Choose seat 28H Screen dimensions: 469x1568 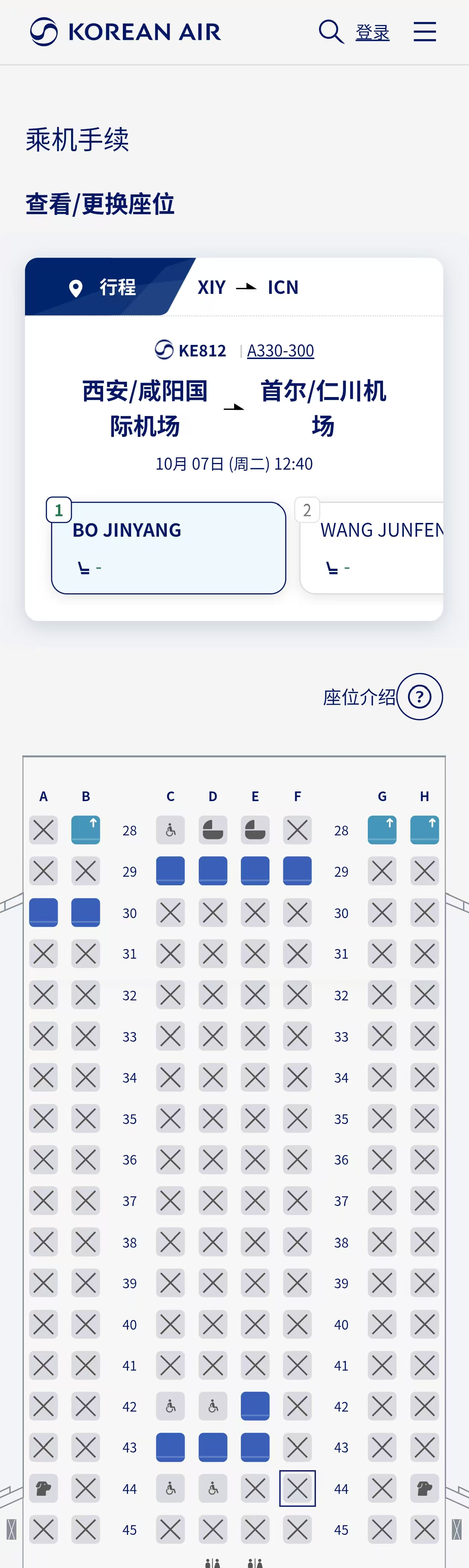pos(425,830)
